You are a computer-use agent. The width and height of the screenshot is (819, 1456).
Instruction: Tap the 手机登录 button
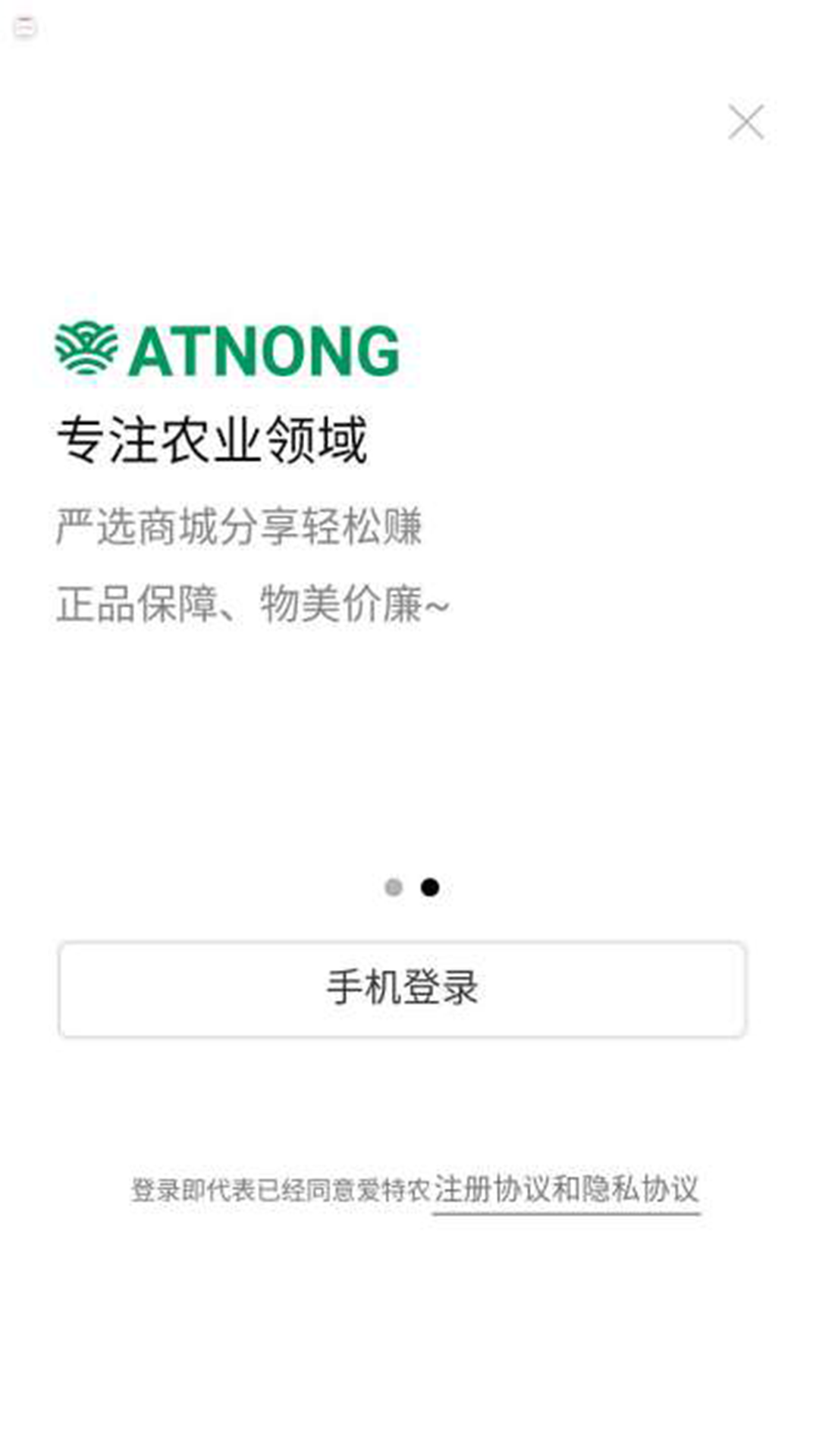(x=403, y=989)
